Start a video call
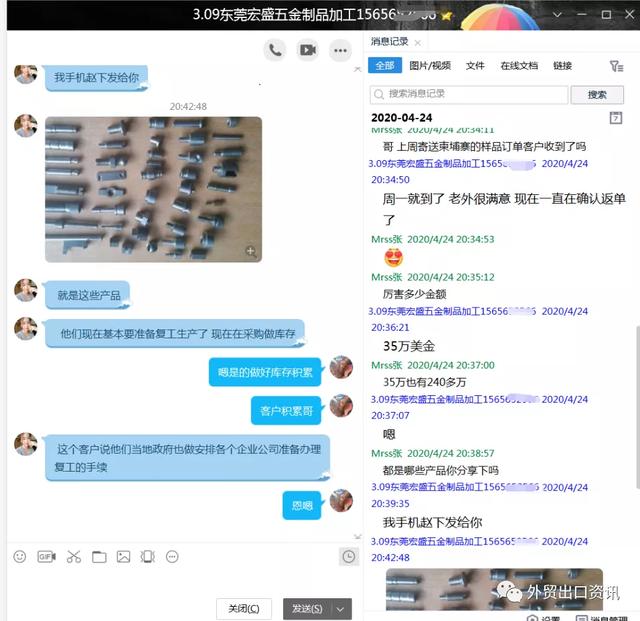640x621 pixels. point(308,49)
